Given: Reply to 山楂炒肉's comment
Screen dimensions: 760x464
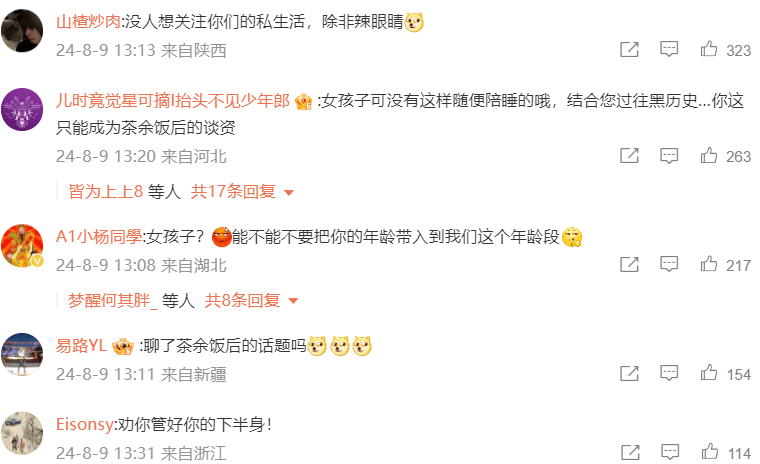Looking at the screenshot, I should [669, 49].
